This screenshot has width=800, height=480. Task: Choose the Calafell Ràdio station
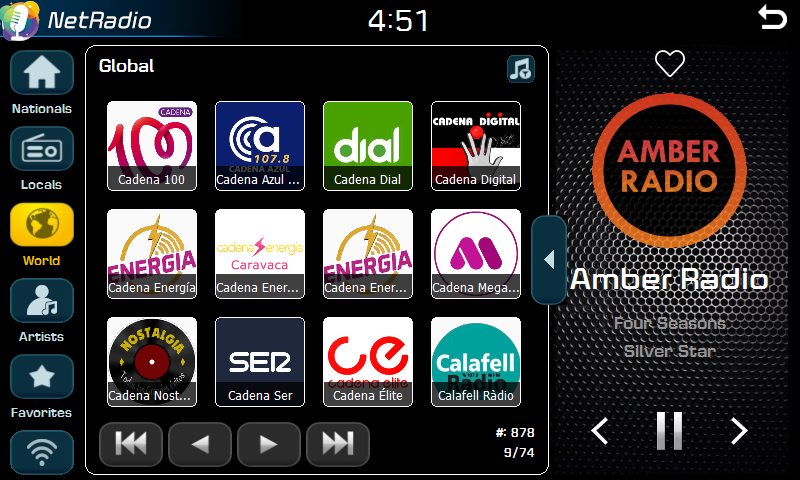[x=475, y=361]
